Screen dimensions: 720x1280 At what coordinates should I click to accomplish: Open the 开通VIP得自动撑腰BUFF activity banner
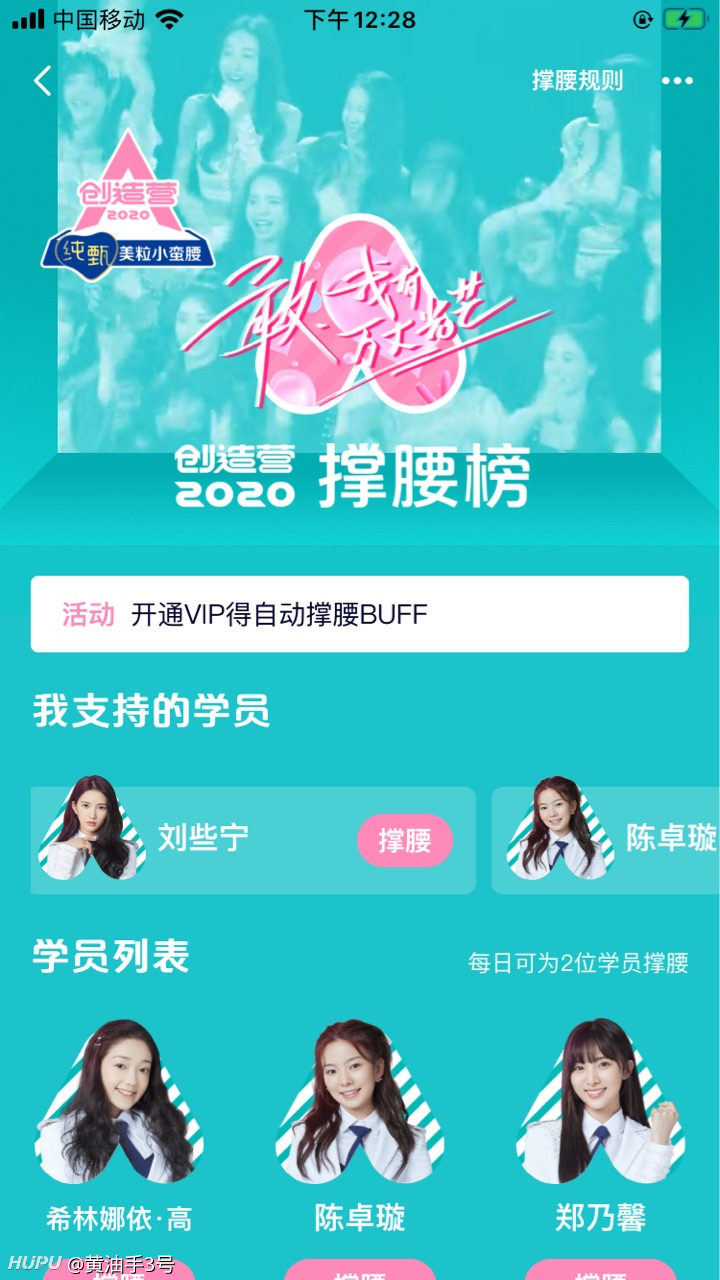point(360,614)
